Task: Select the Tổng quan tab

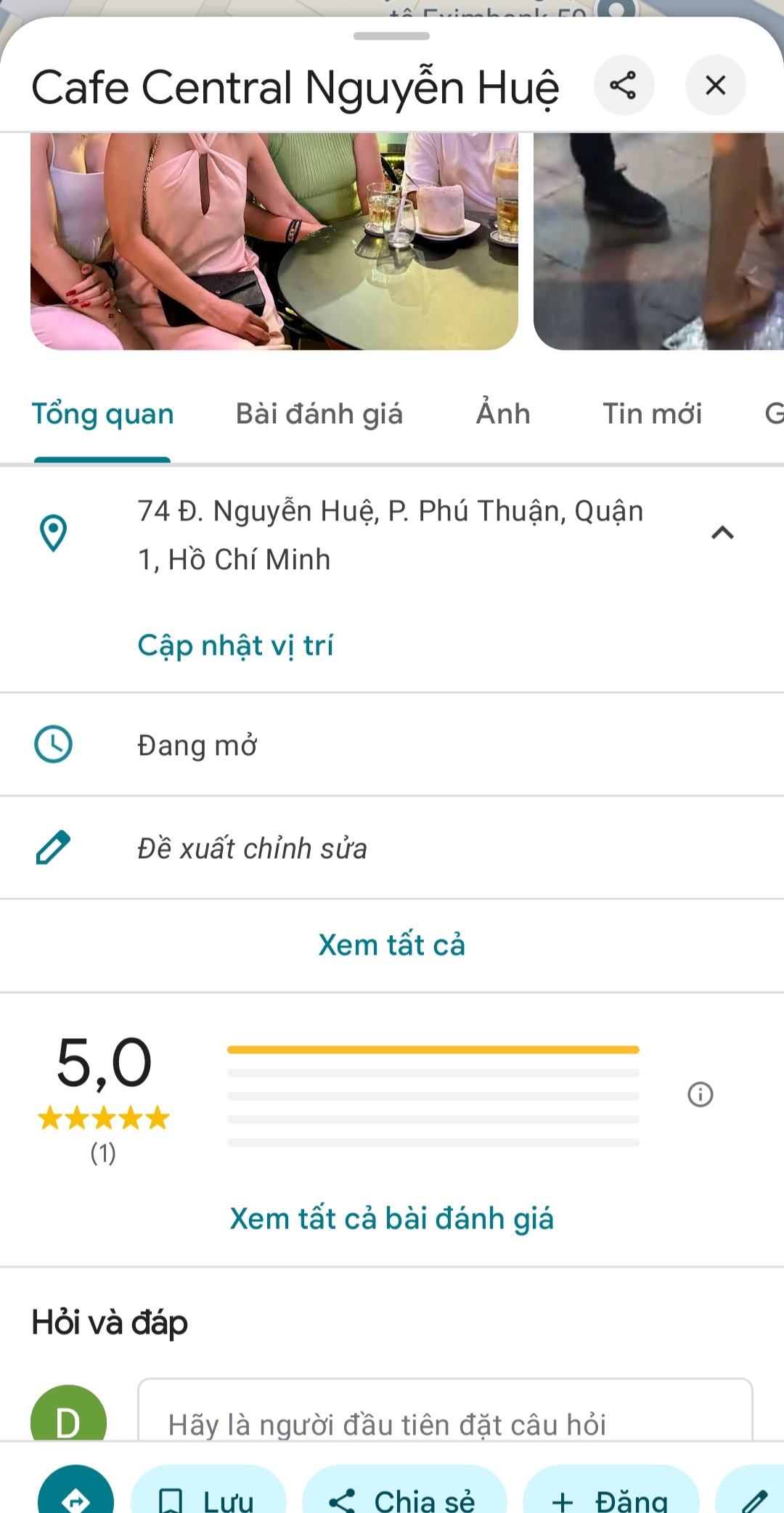Action: click(x=102, y=415)
